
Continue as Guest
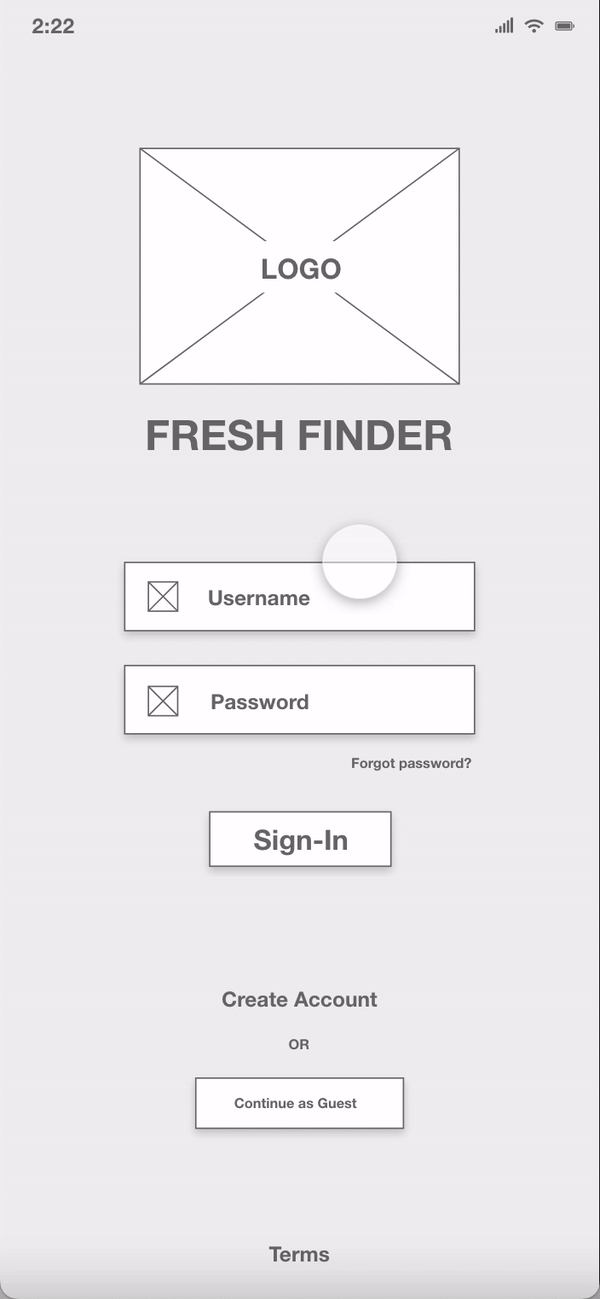coord(299,1103)
